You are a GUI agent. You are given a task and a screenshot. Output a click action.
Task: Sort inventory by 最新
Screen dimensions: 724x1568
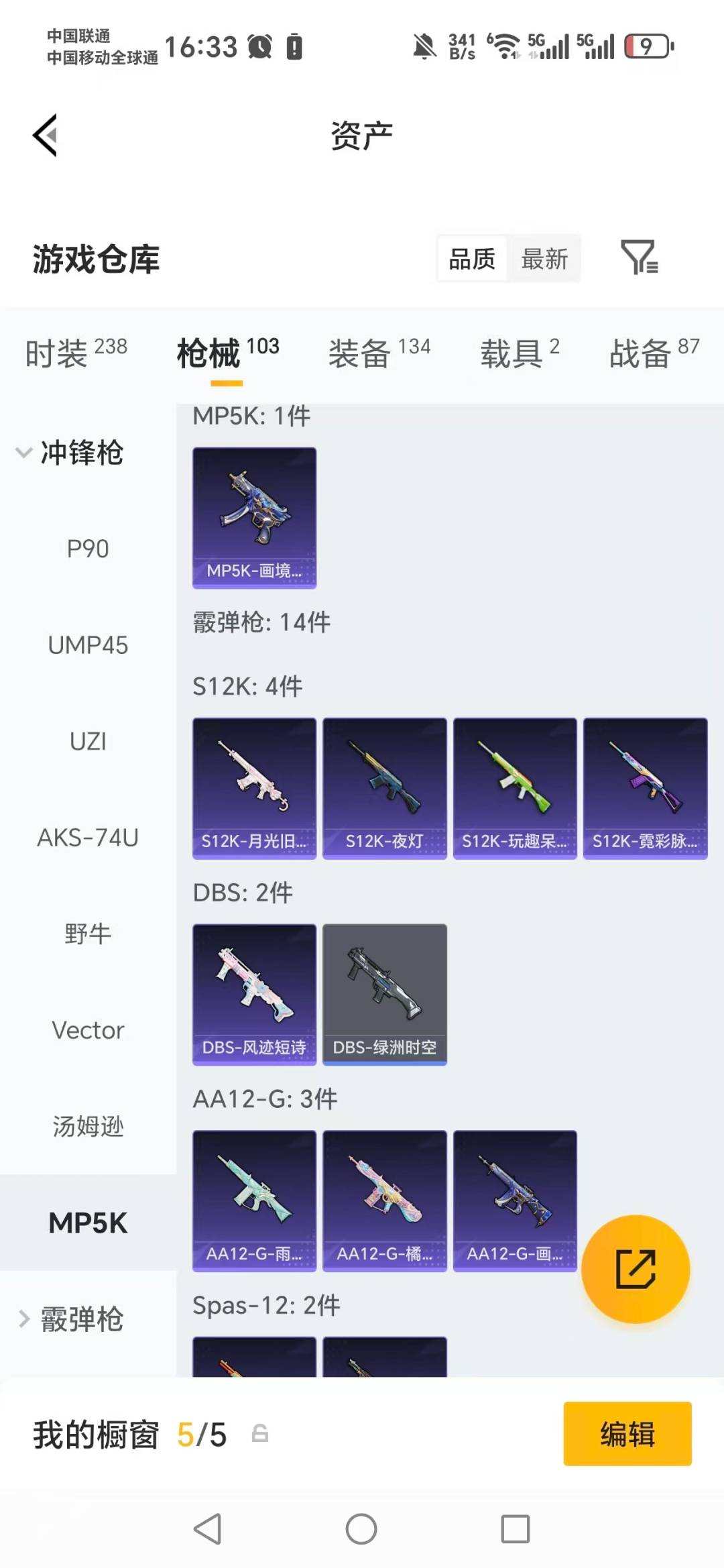tap(545, 258)
